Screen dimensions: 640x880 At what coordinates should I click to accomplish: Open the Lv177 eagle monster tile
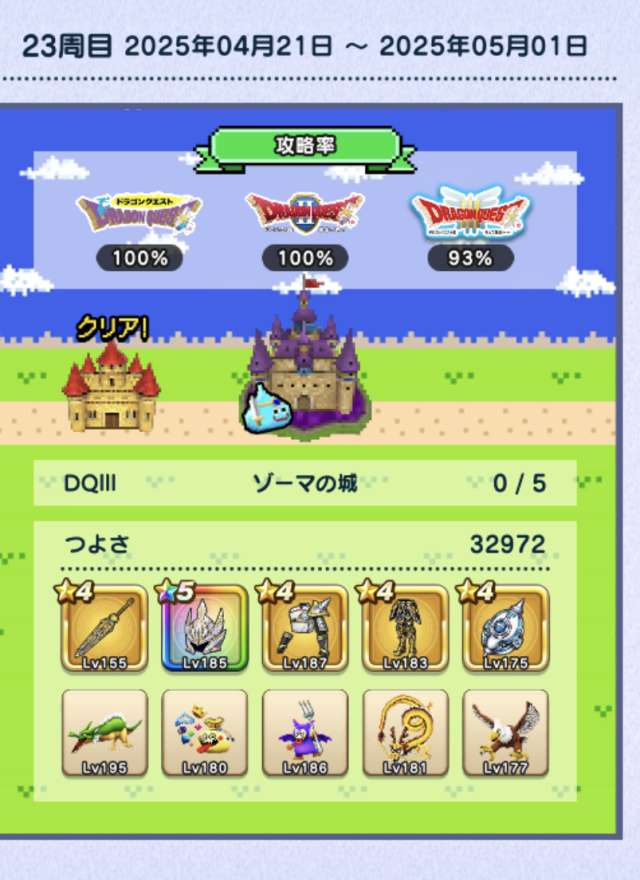point(505,732)
